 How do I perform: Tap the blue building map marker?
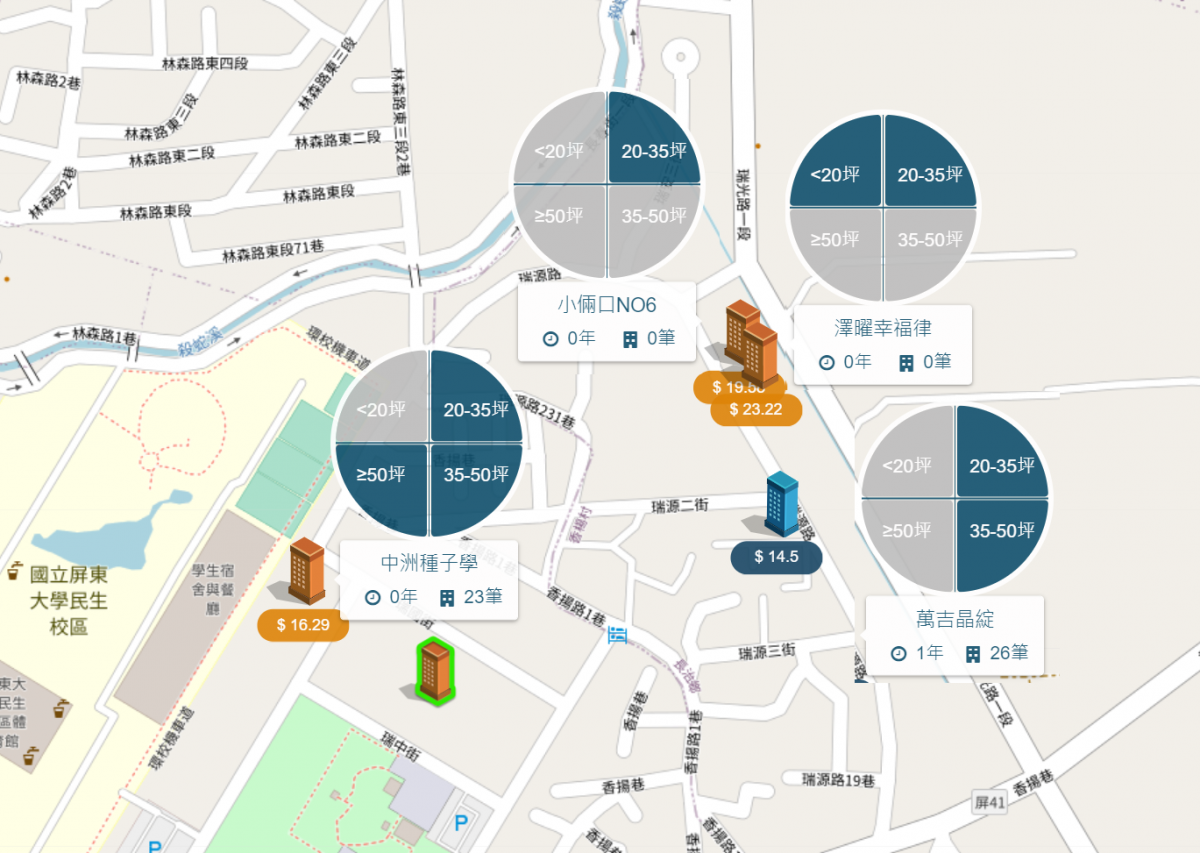click(x=781, y=503)
